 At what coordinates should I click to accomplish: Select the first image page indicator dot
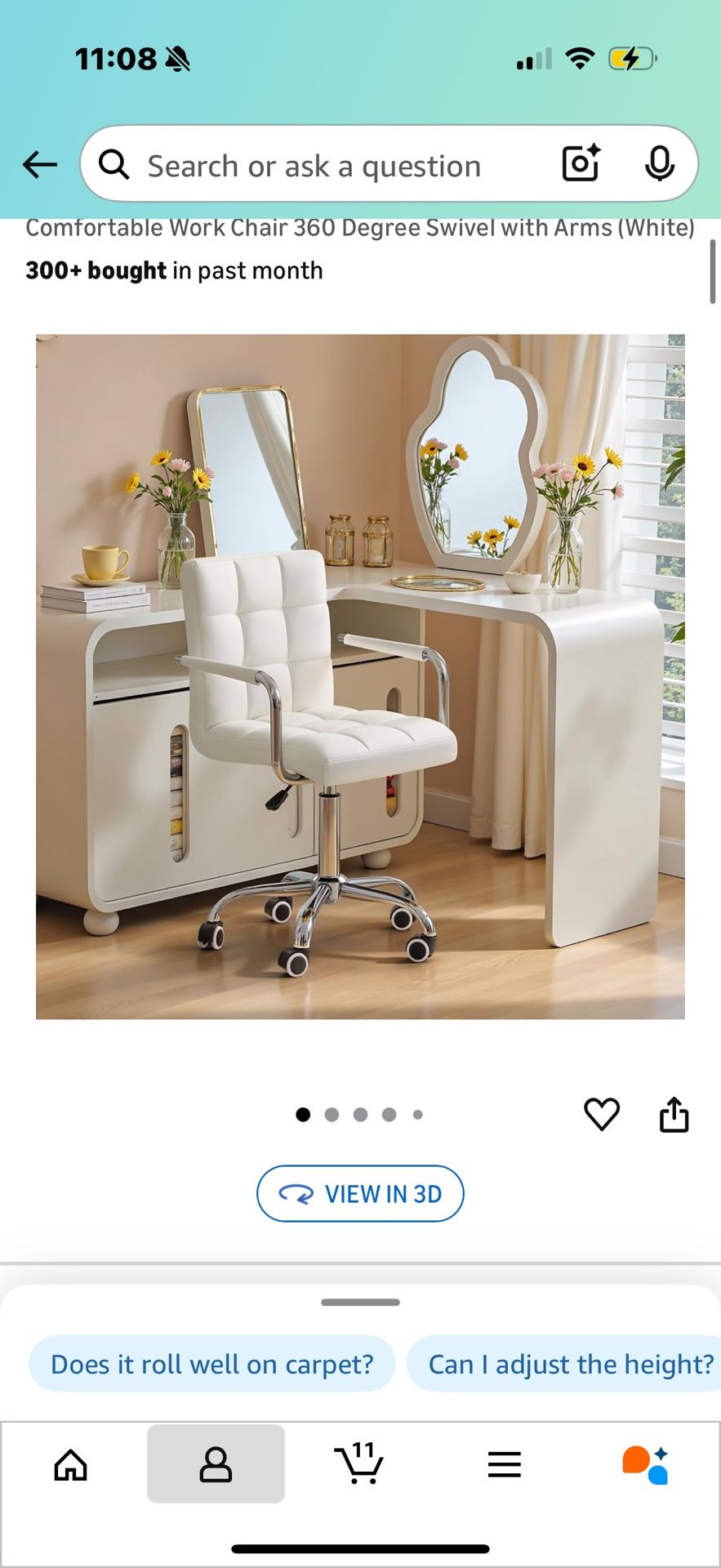coord(303,1115)
